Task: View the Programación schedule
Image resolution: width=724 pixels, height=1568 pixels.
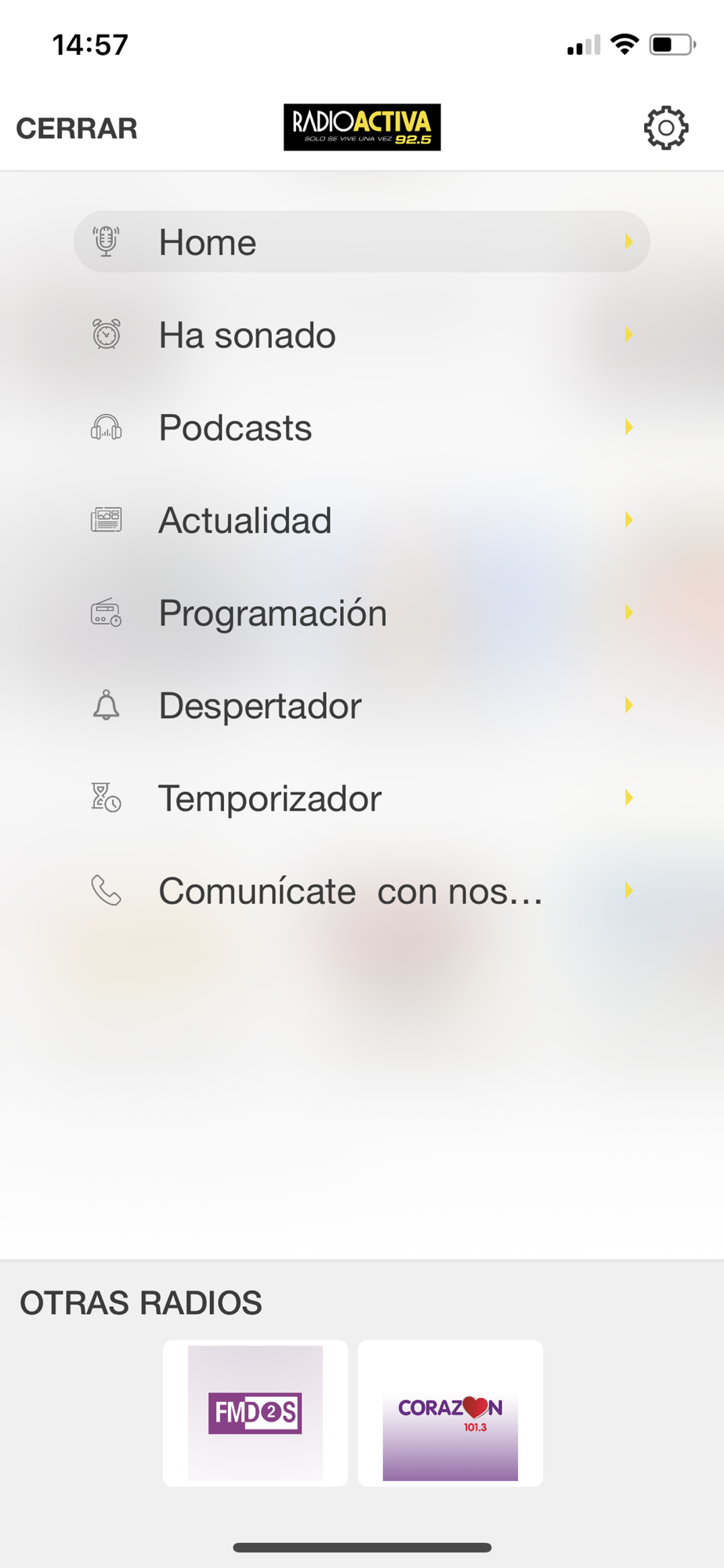Action: click(x=362, y=612)
